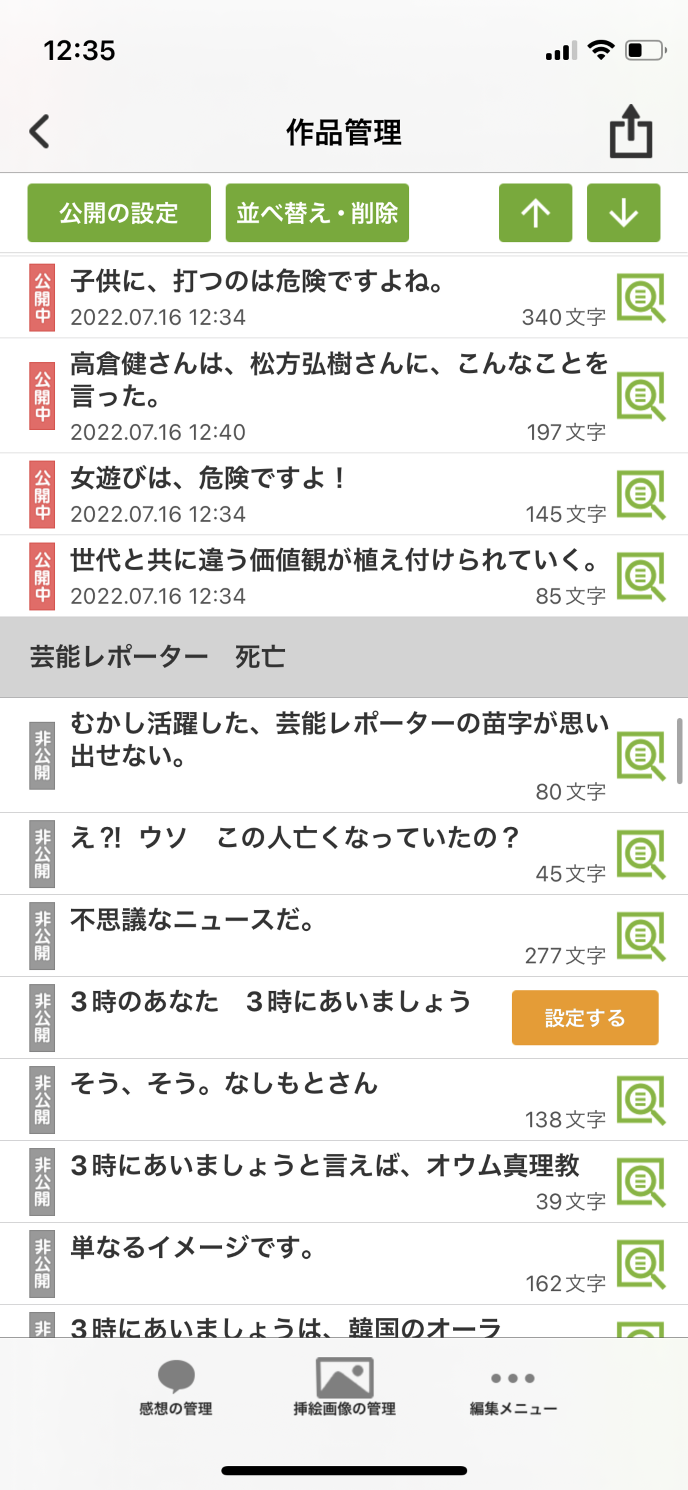Go back with the top-left arrow
This screenshot has height=1490, width=688.
coord(39,132)
